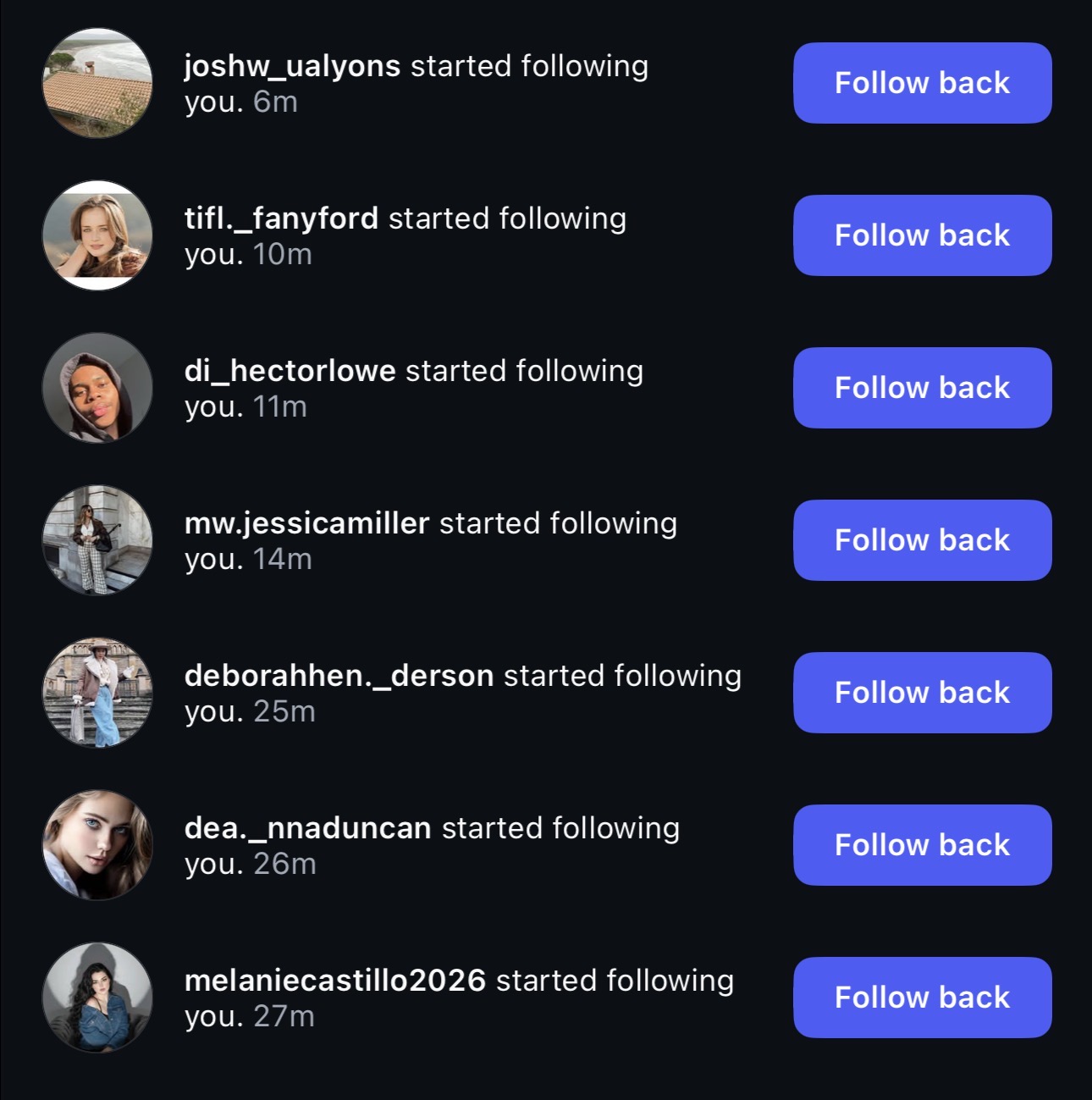Follow back joshw_ualyons
The width and height of the screenshot is (1092, 1100).
[x=922, y=83]
